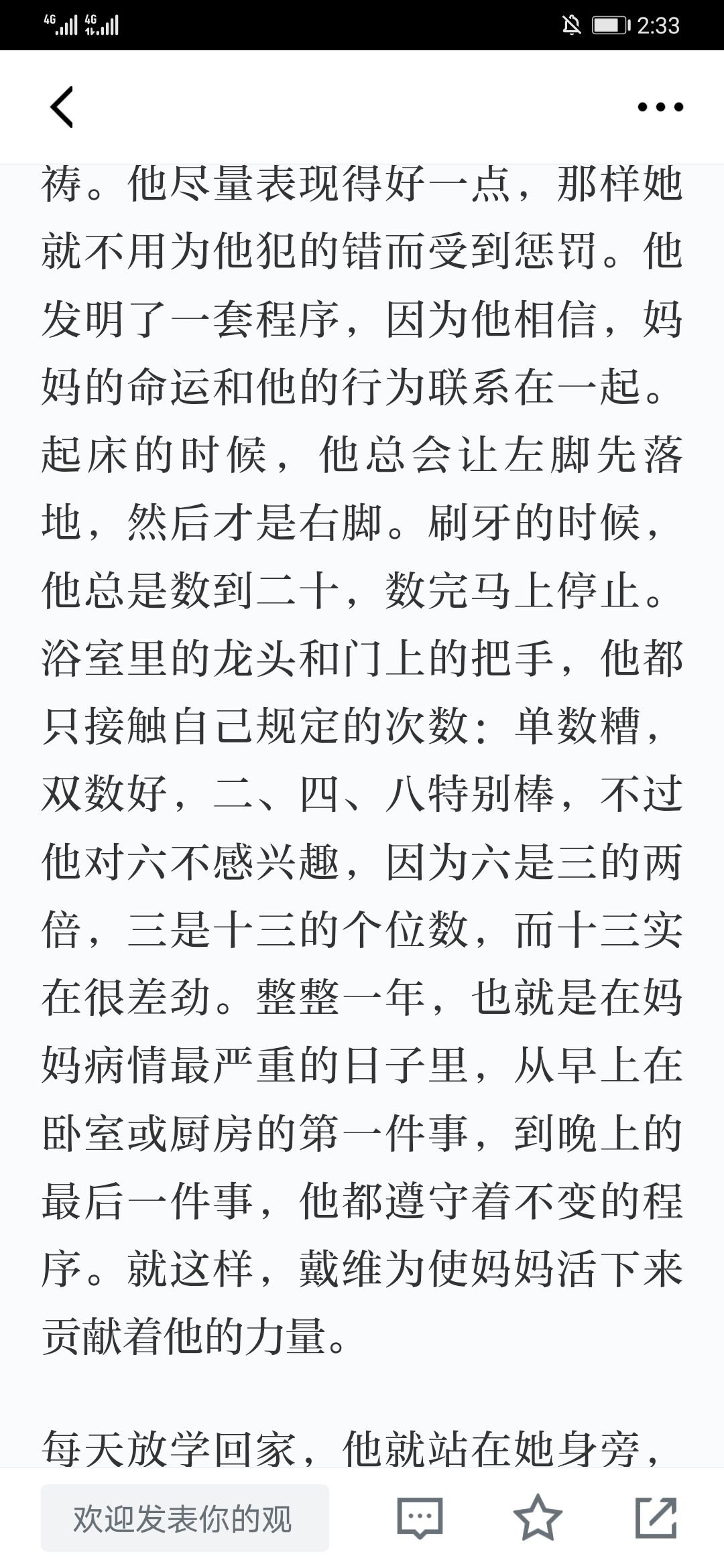Favorite this article with the star
The height and width of the screenshot is (1568, 724).
pyautogui.click(x=538, y=1518)
